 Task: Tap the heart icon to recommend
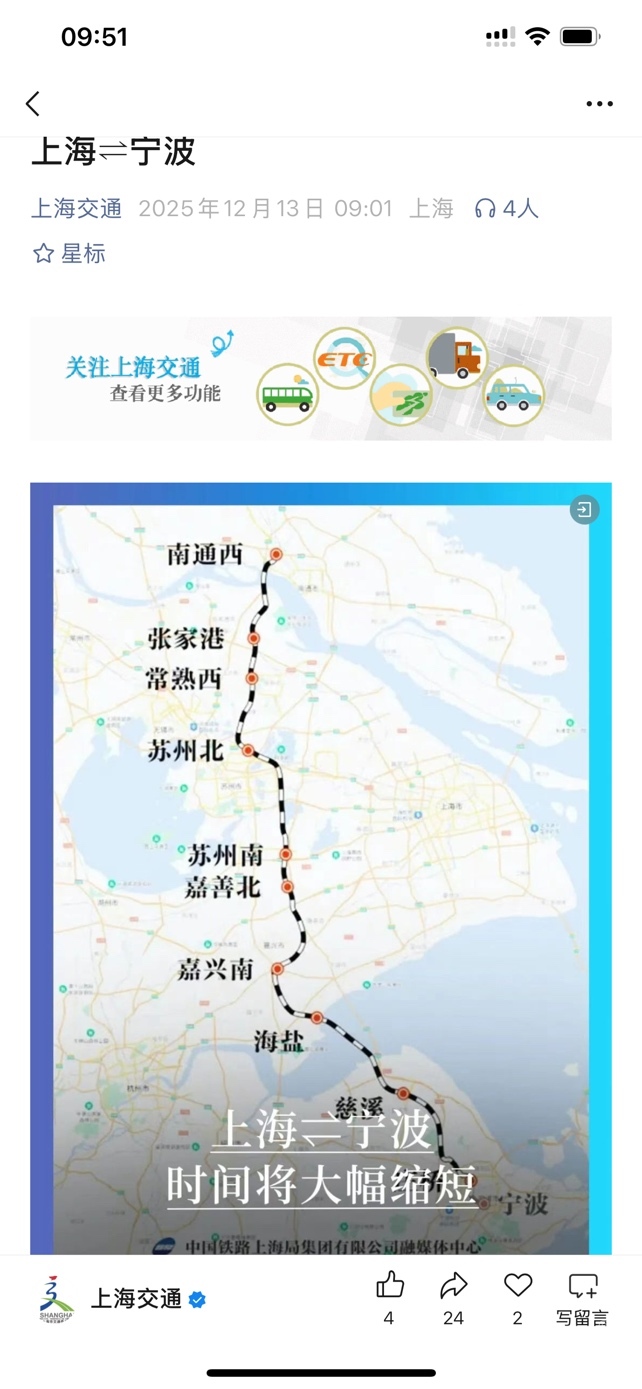pos(517,1286)
